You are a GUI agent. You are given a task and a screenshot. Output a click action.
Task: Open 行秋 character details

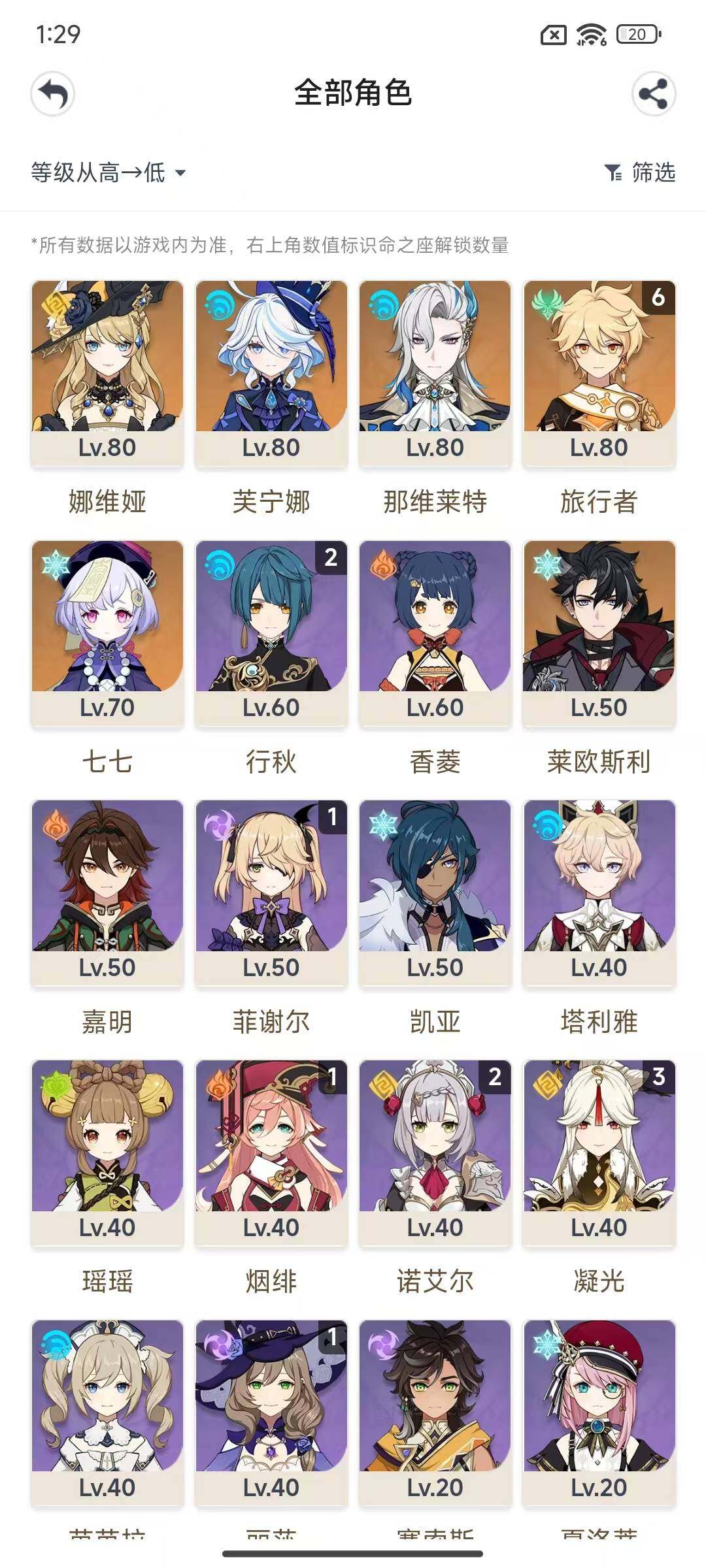pos(271,632)
